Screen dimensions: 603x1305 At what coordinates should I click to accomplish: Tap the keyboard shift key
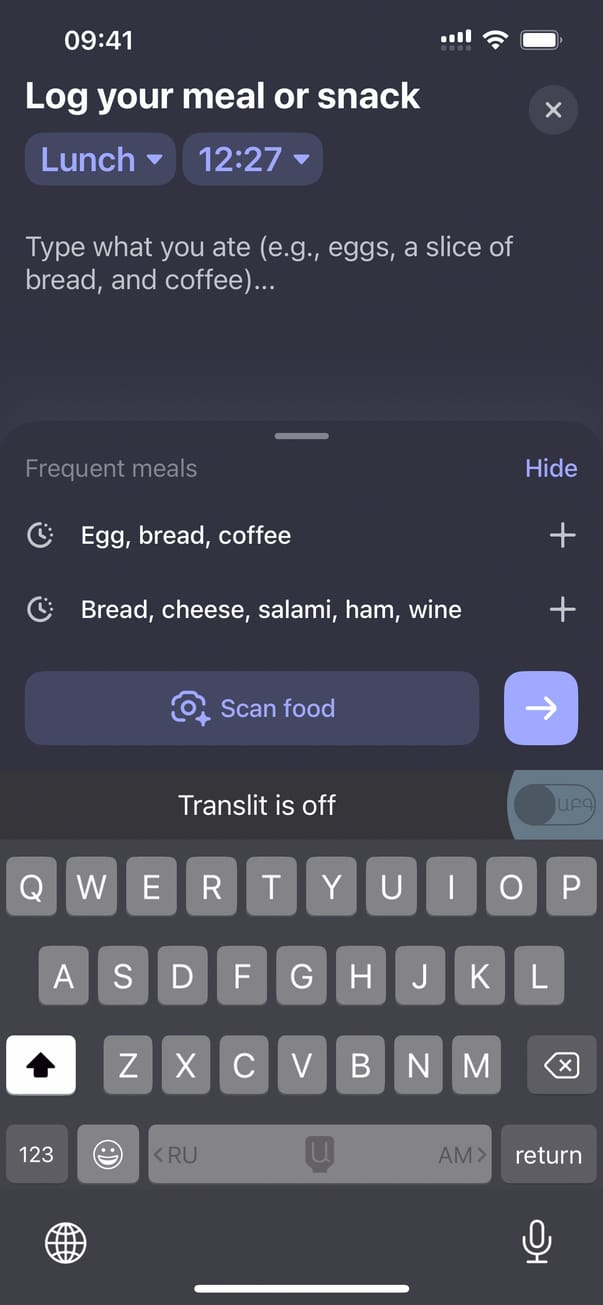coord(41,1066)
